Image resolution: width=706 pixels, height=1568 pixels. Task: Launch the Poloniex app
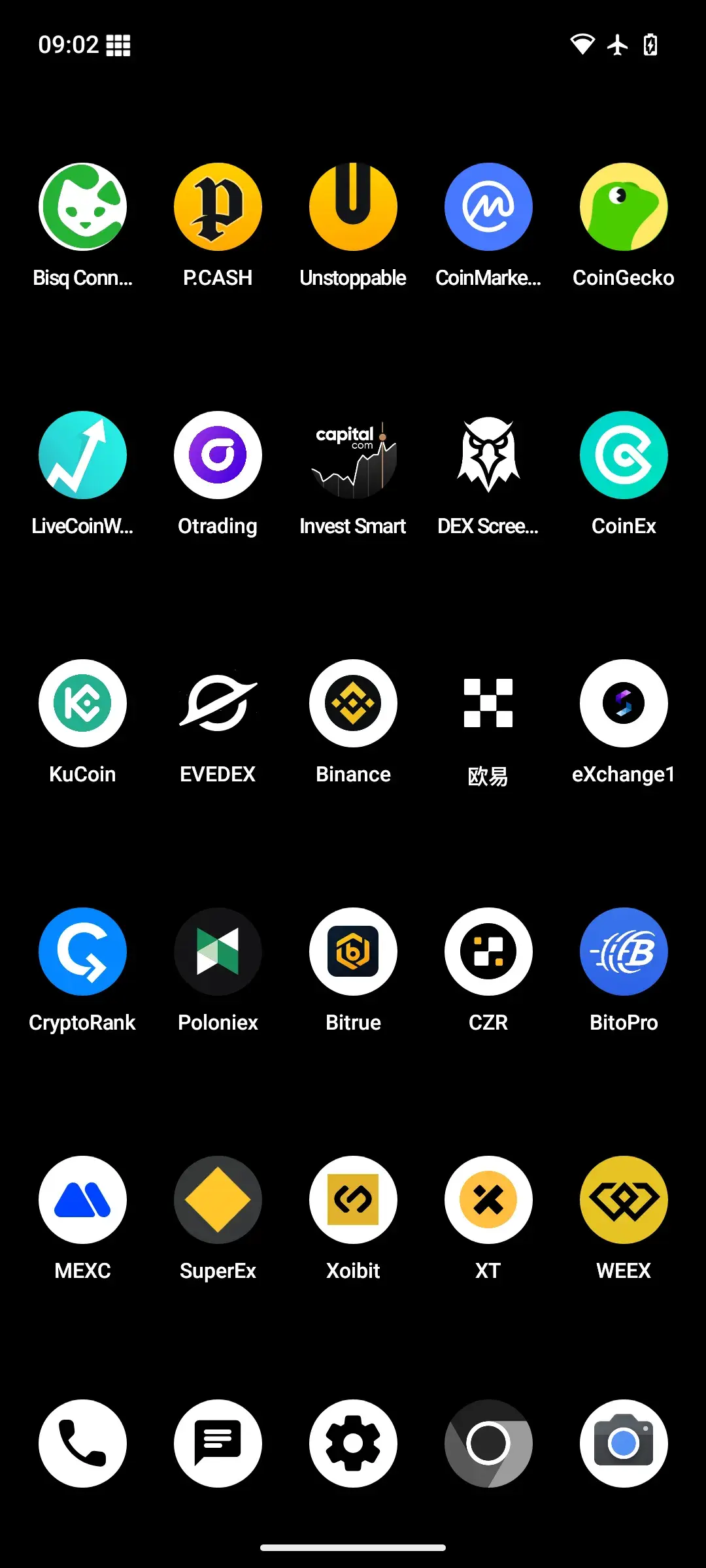click(218, 951)
